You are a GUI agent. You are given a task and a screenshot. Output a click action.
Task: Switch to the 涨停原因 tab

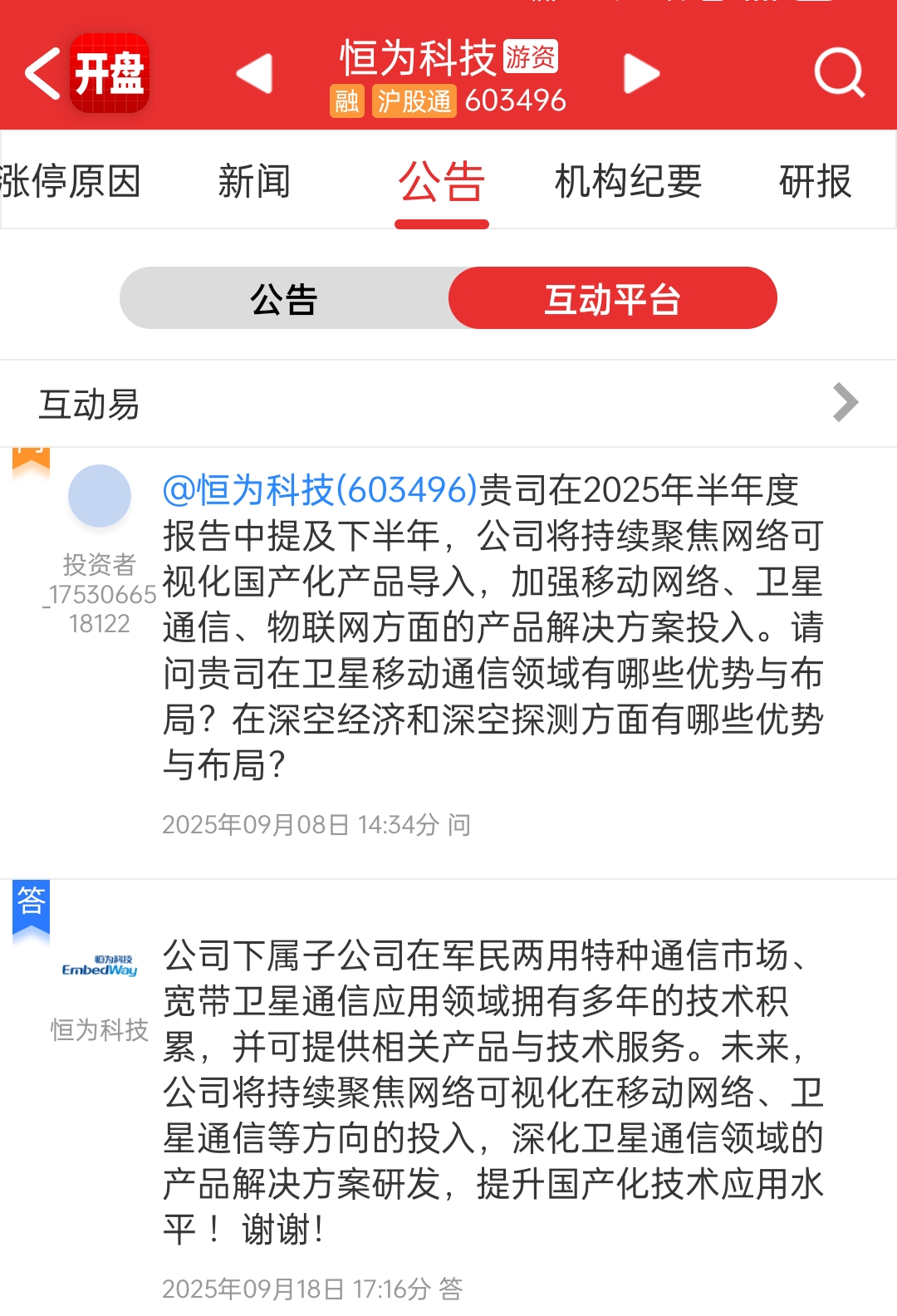coord(71,181)
